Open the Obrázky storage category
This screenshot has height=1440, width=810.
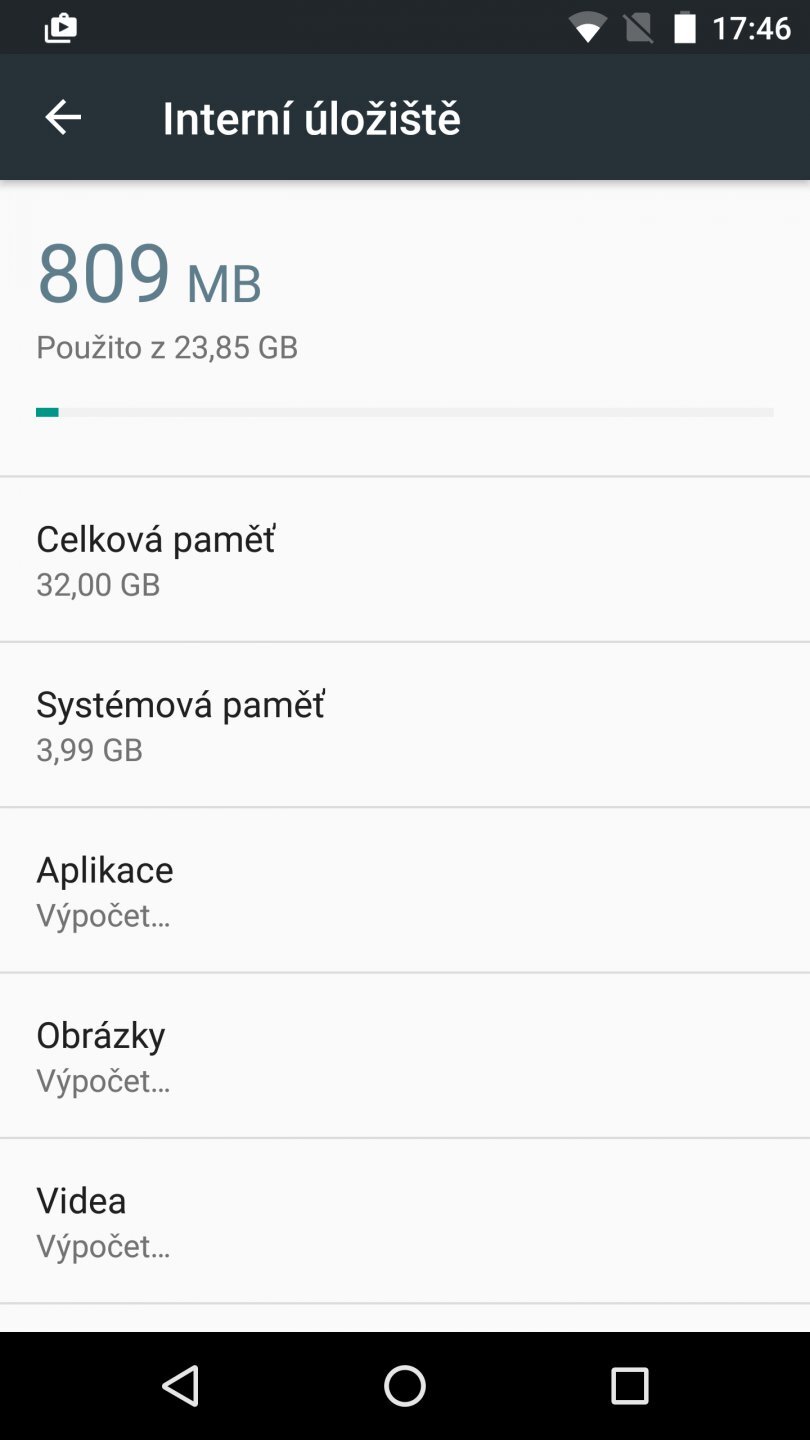pyautogui.click(x=405, y=1055)
